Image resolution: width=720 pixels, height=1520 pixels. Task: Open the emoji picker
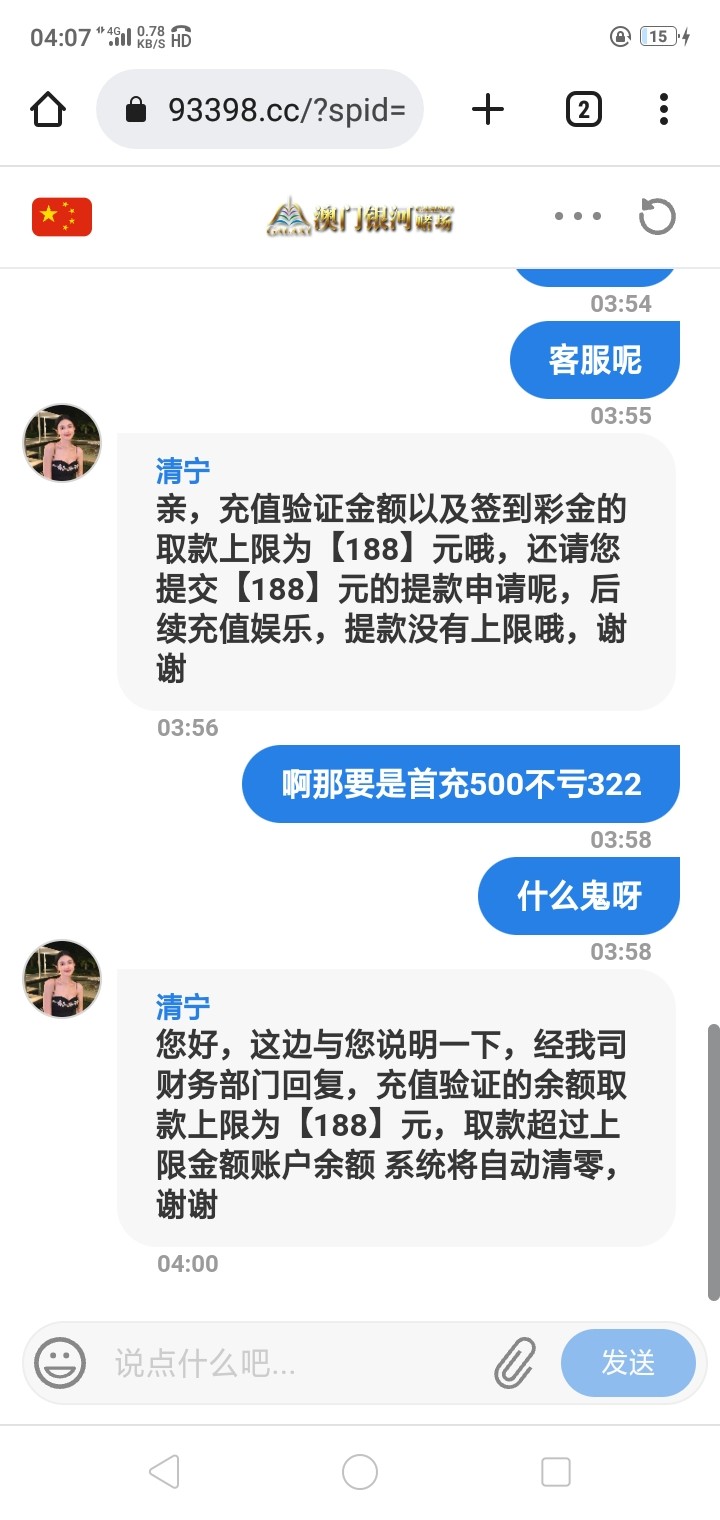60,1362
